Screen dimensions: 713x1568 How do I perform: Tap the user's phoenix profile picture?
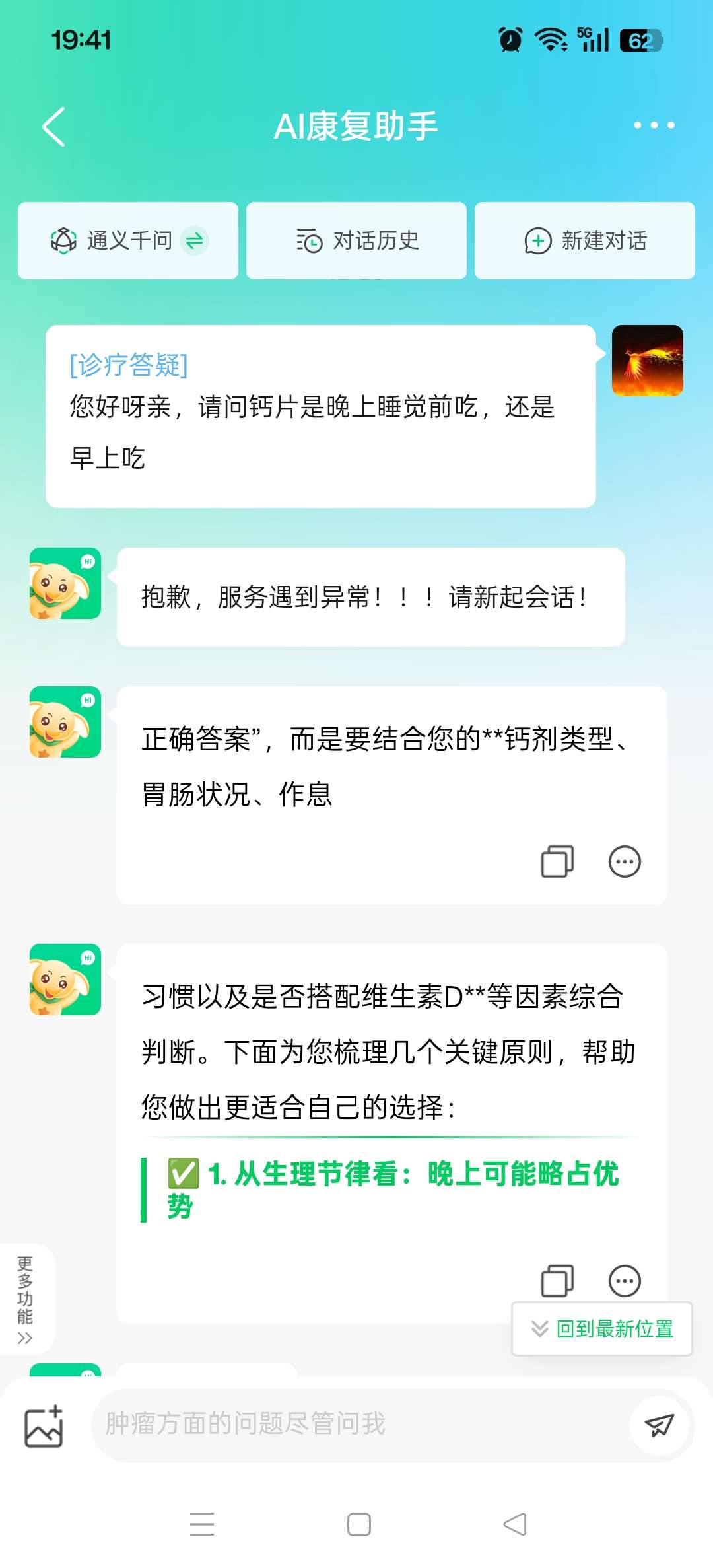tap(647, 360)
